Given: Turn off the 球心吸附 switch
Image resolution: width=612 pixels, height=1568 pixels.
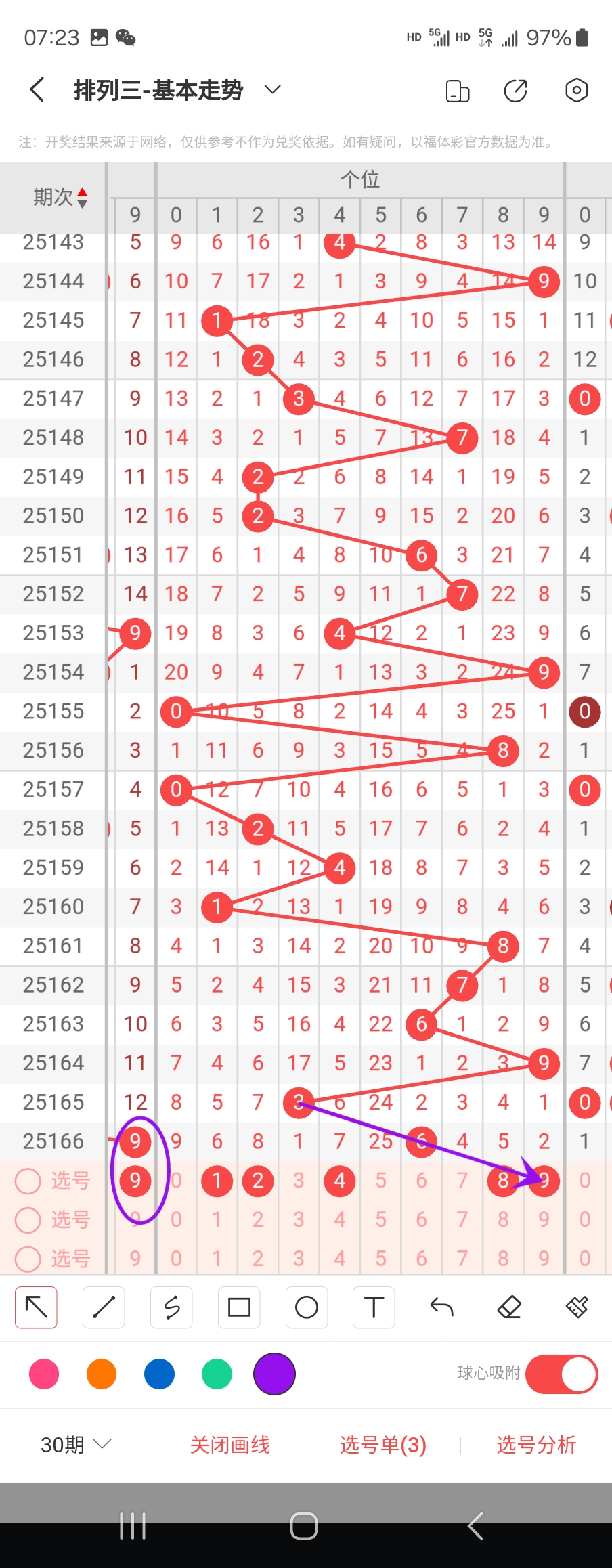Looking at the screenshot, I should point(561,1374).
